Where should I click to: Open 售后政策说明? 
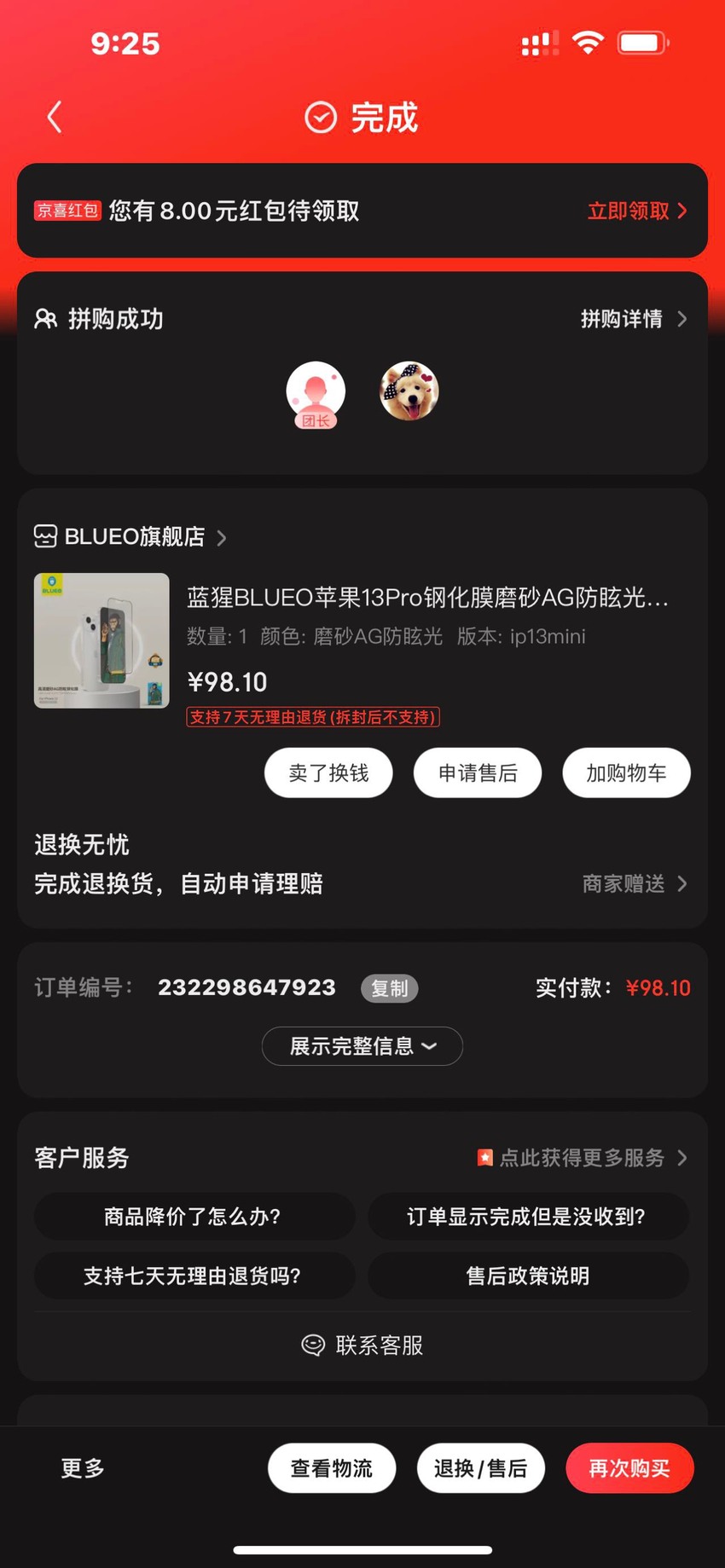(528, 1276)
